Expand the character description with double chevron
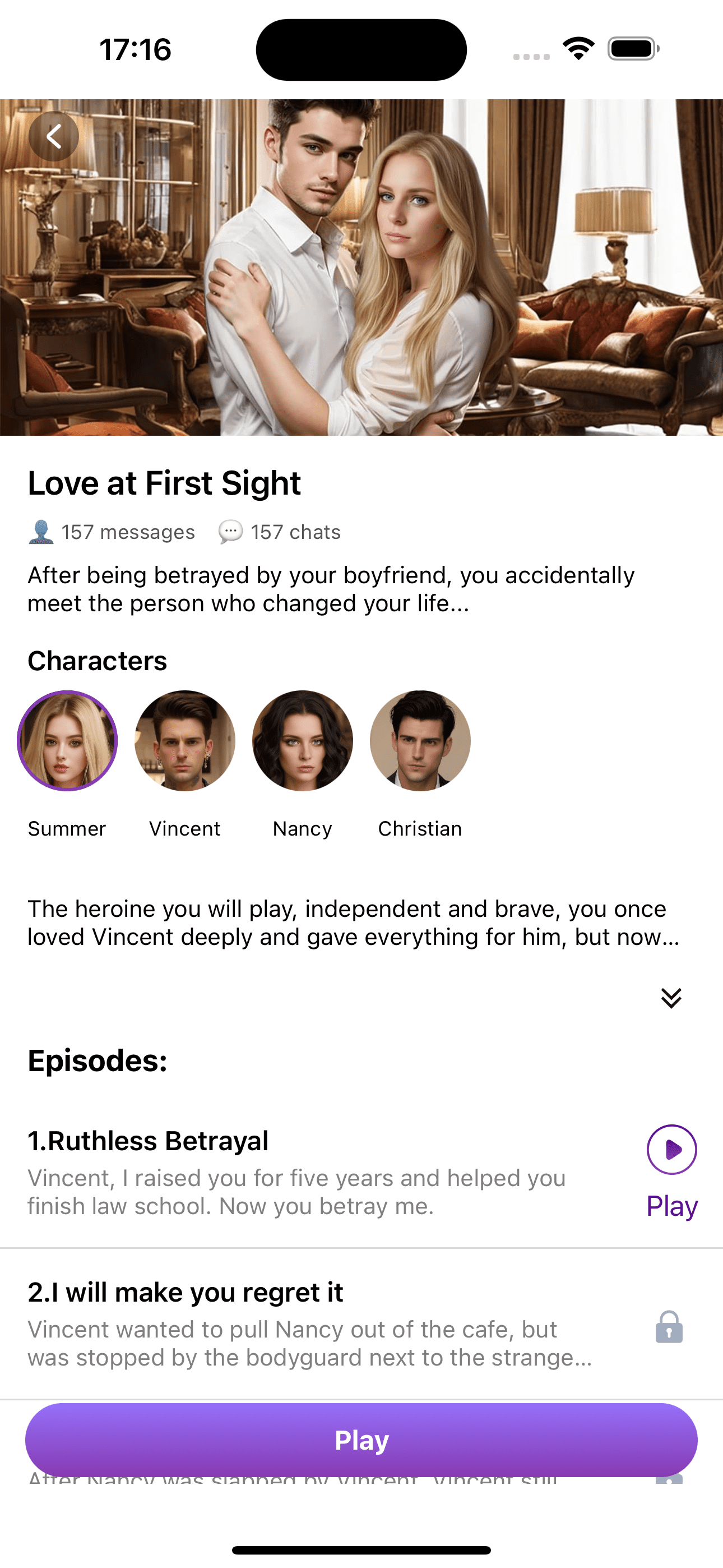 pos(671,998)
